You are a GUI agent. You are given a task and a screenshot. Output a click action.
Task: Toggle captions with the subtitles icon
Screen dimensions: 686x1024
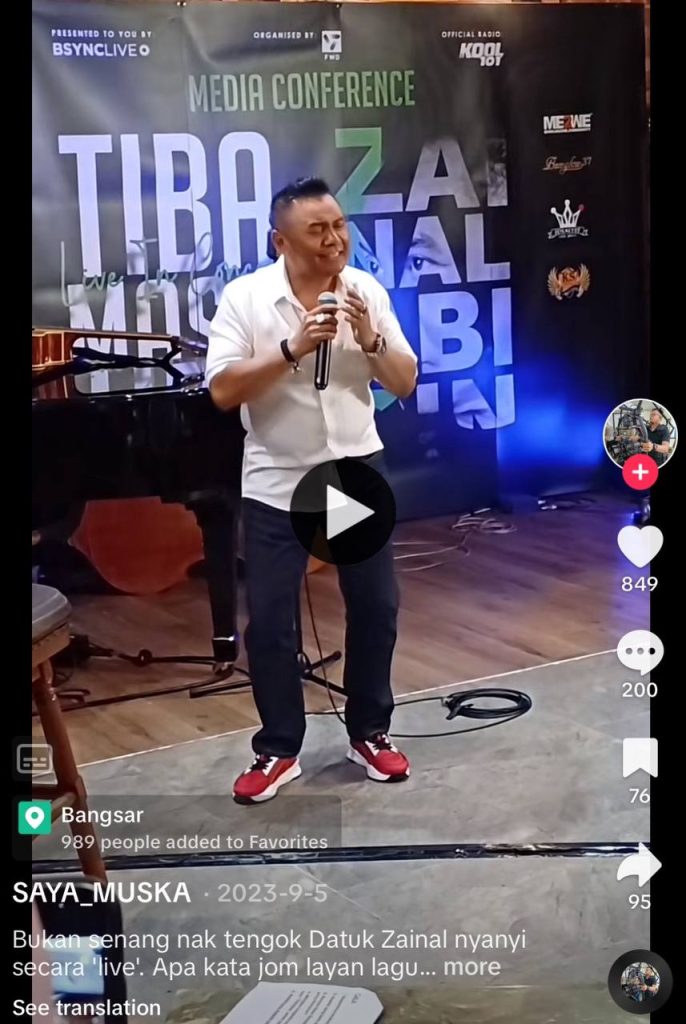35,759
